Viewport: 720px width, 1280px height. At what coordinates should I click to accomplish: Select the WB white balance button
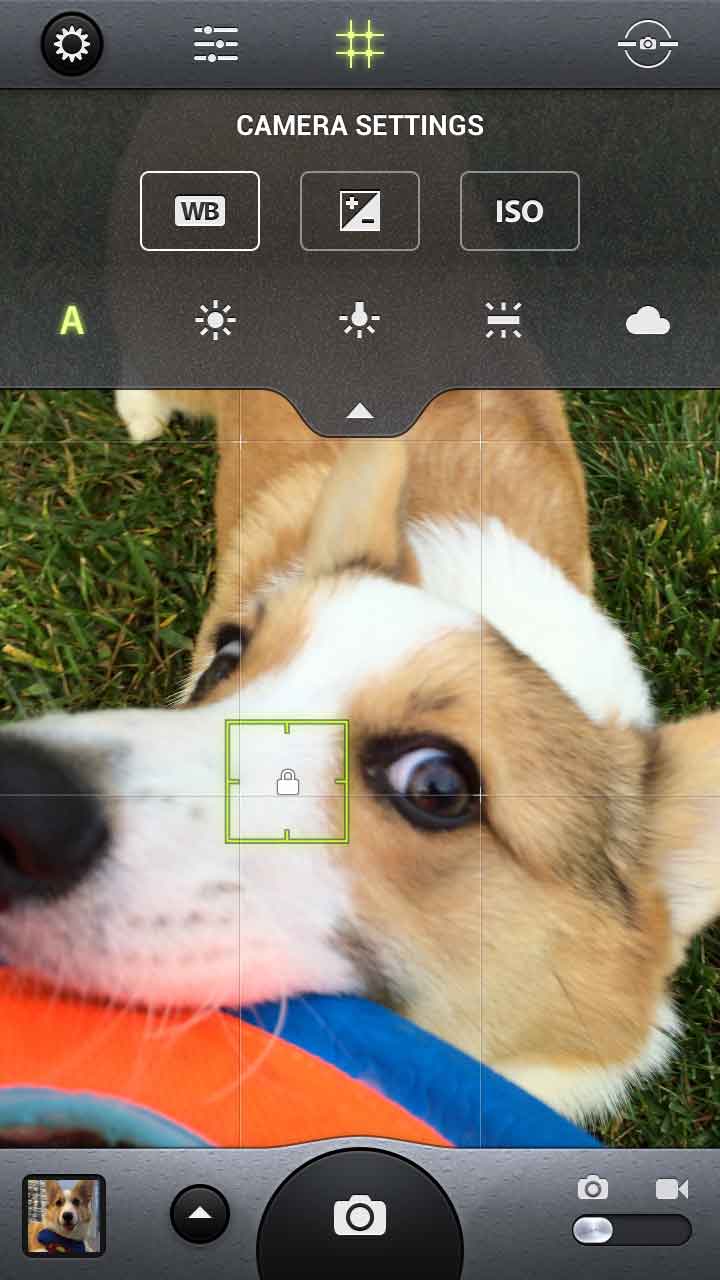coord(200,211)
